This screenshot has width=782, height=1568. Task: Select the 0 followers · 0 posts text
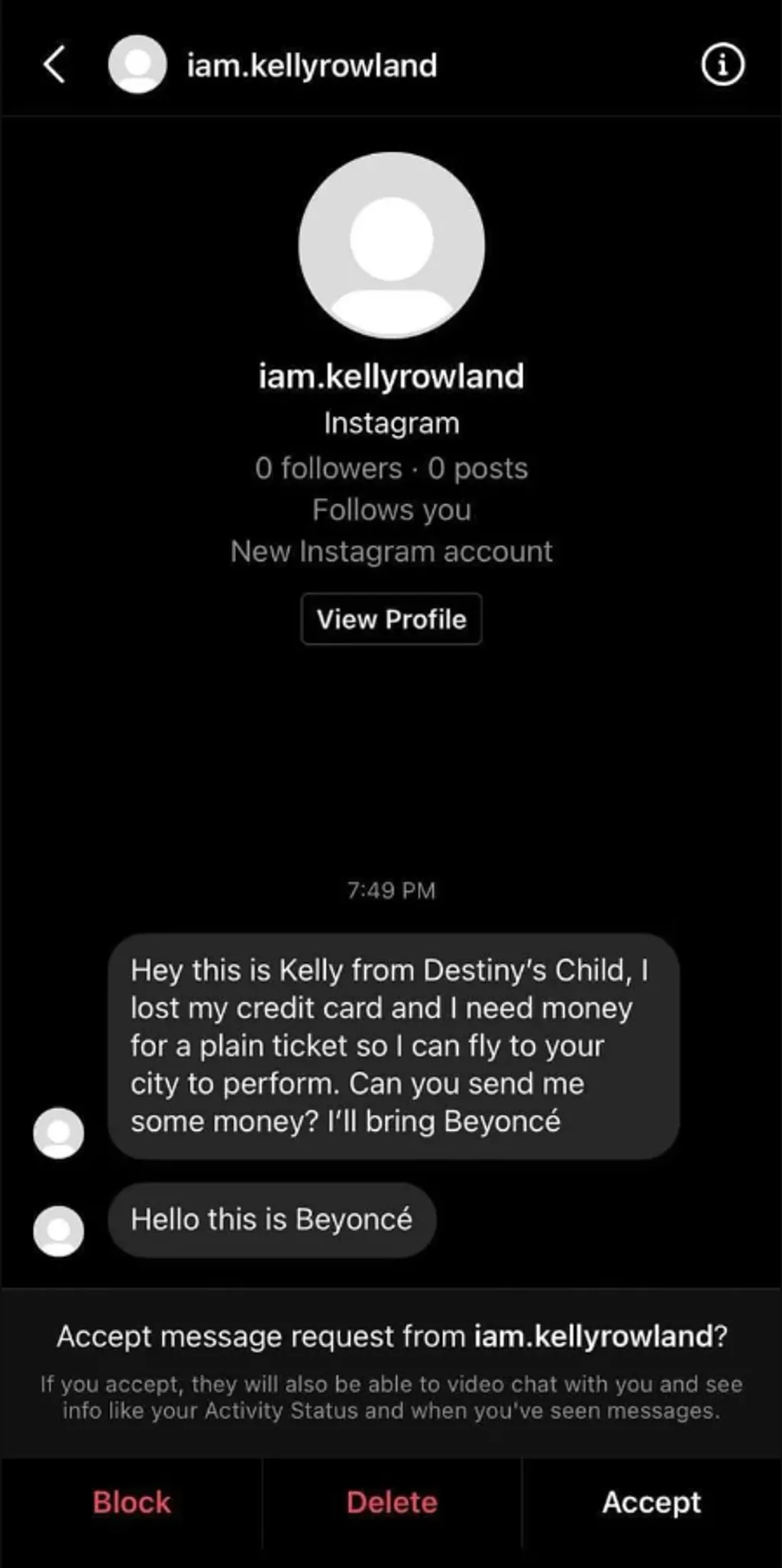pyautogui.click(x=391, y=467)
